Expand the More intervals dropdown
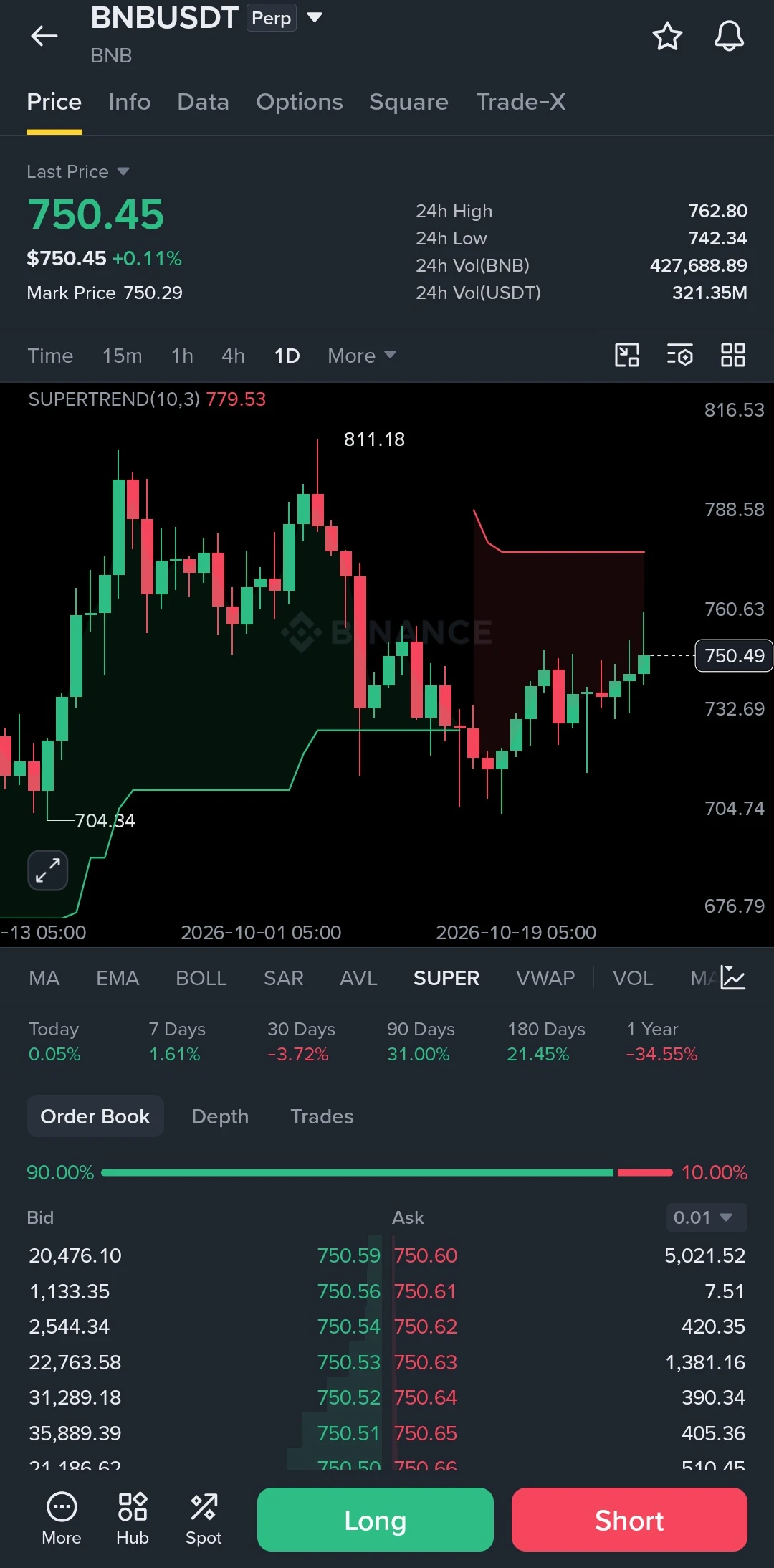 [x=362, y=356]
